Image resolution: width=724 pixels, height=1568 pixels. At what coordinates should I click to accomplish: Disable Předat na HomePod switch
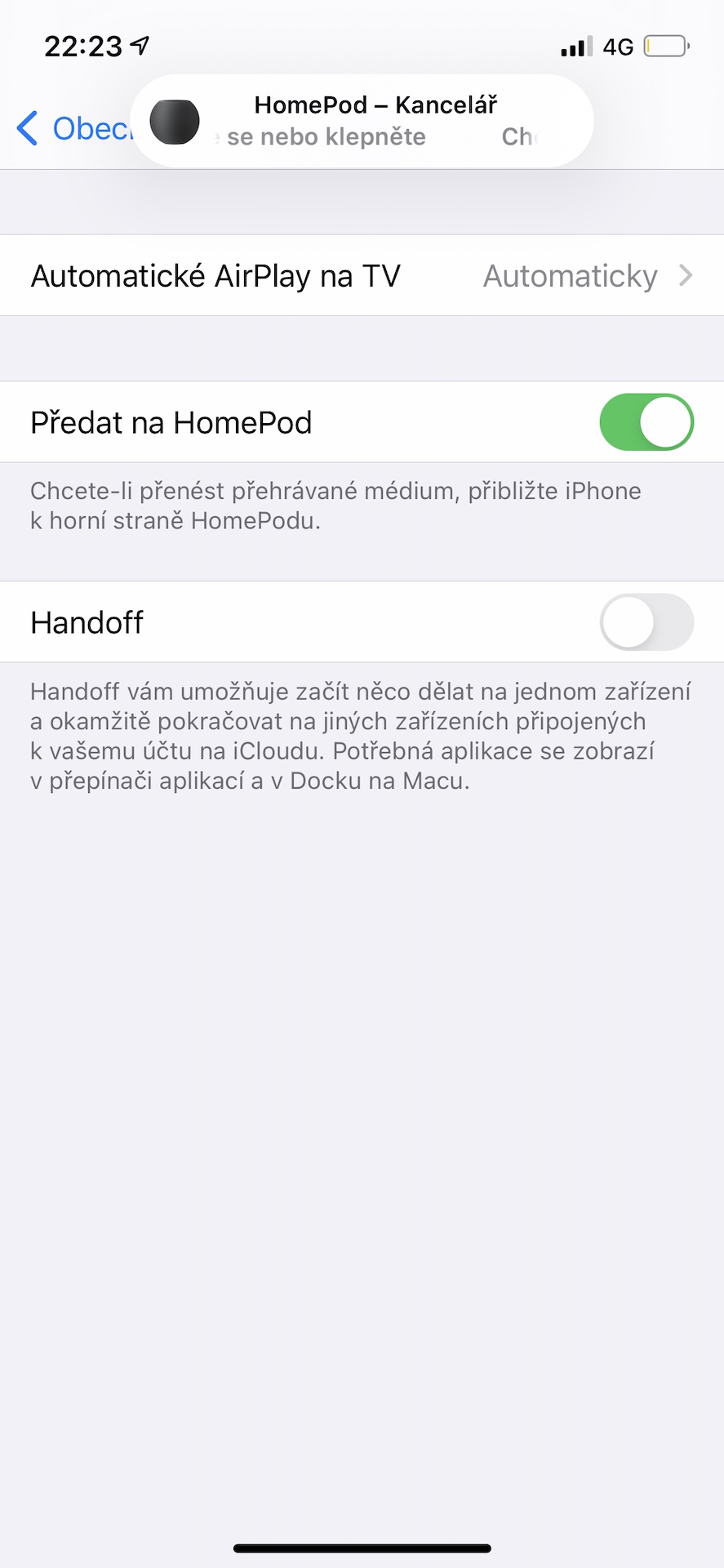(x=646, y=422)
